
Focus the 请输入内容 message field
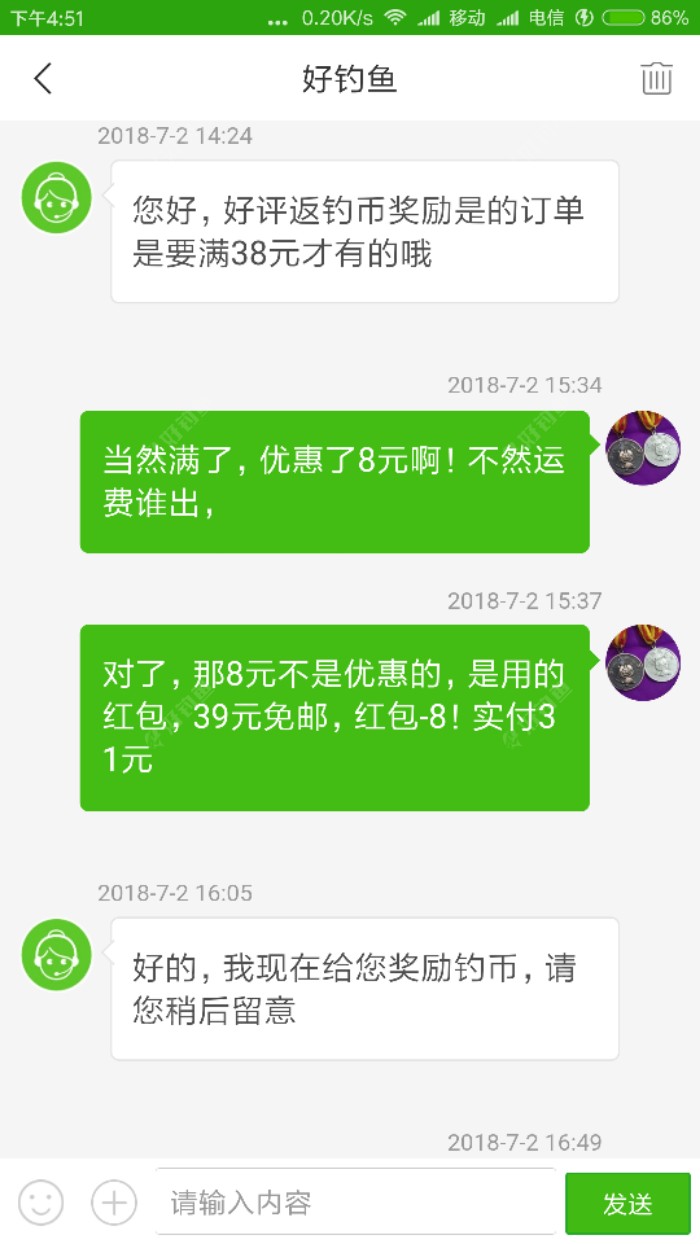[355, 1202]
